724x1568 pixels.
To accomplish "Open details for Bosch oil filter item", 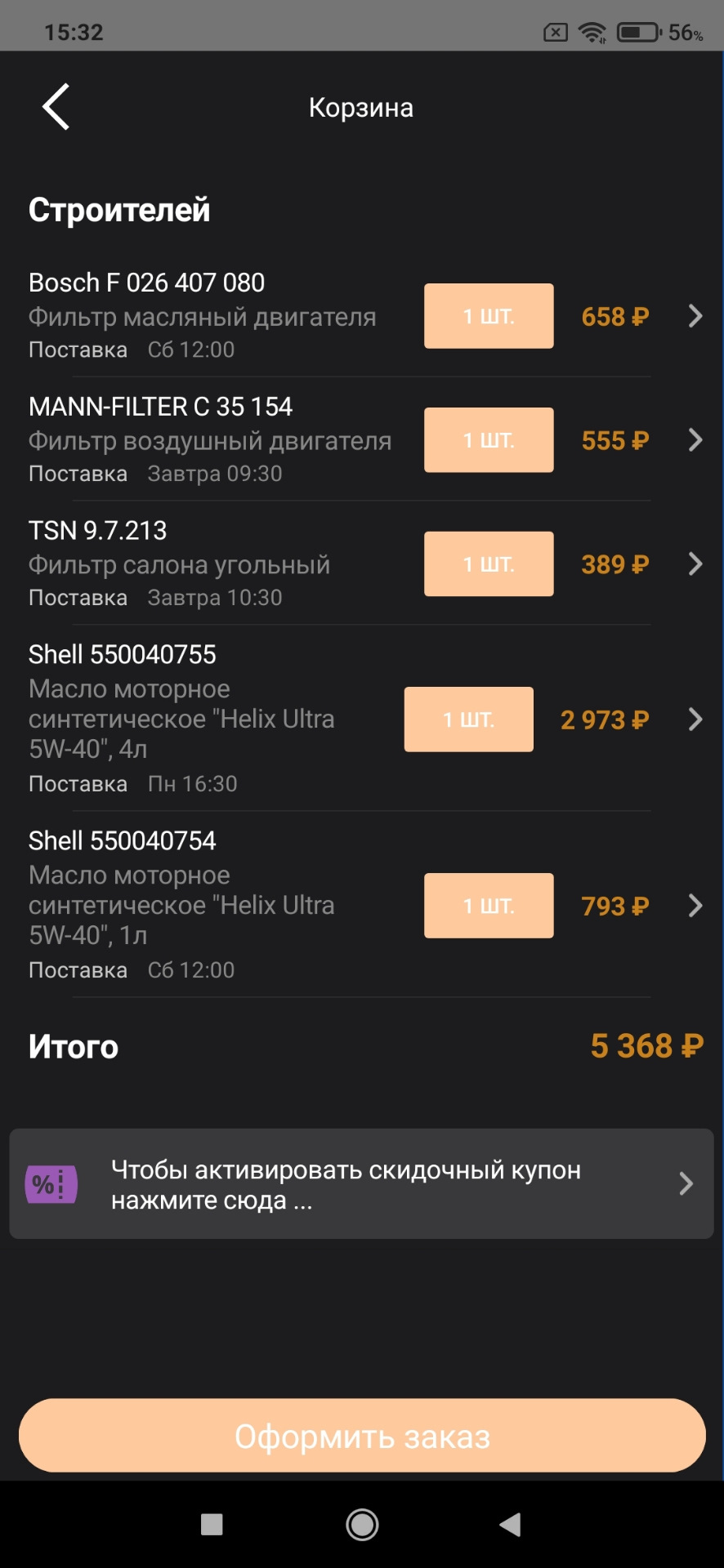I will click(695, 316).
